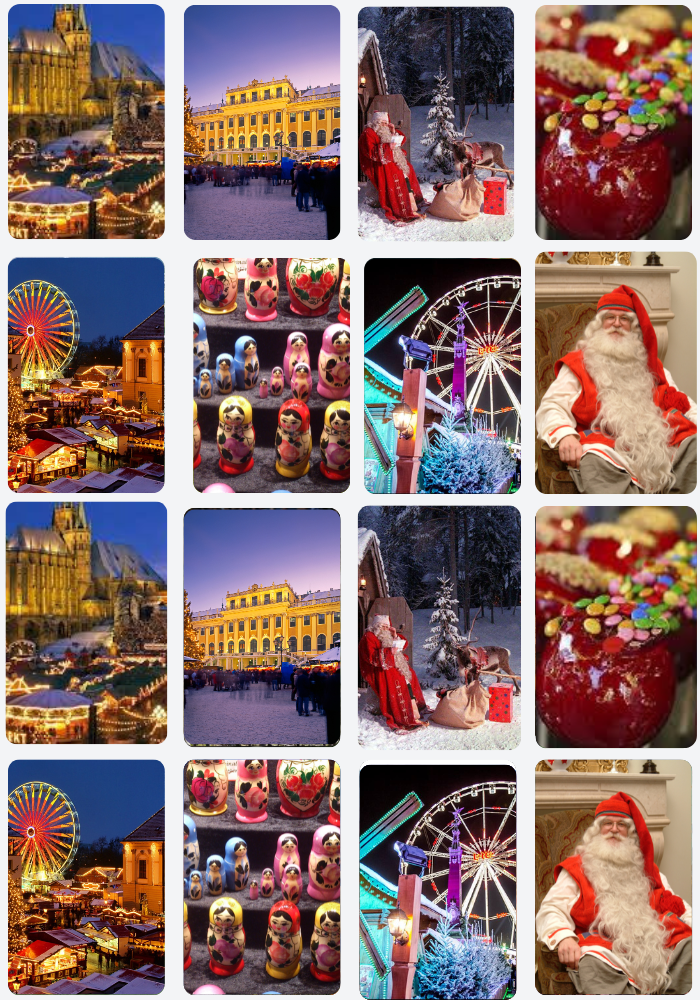
Task: Choose the lower nesting dolls card
Action: tap(262, 877)
